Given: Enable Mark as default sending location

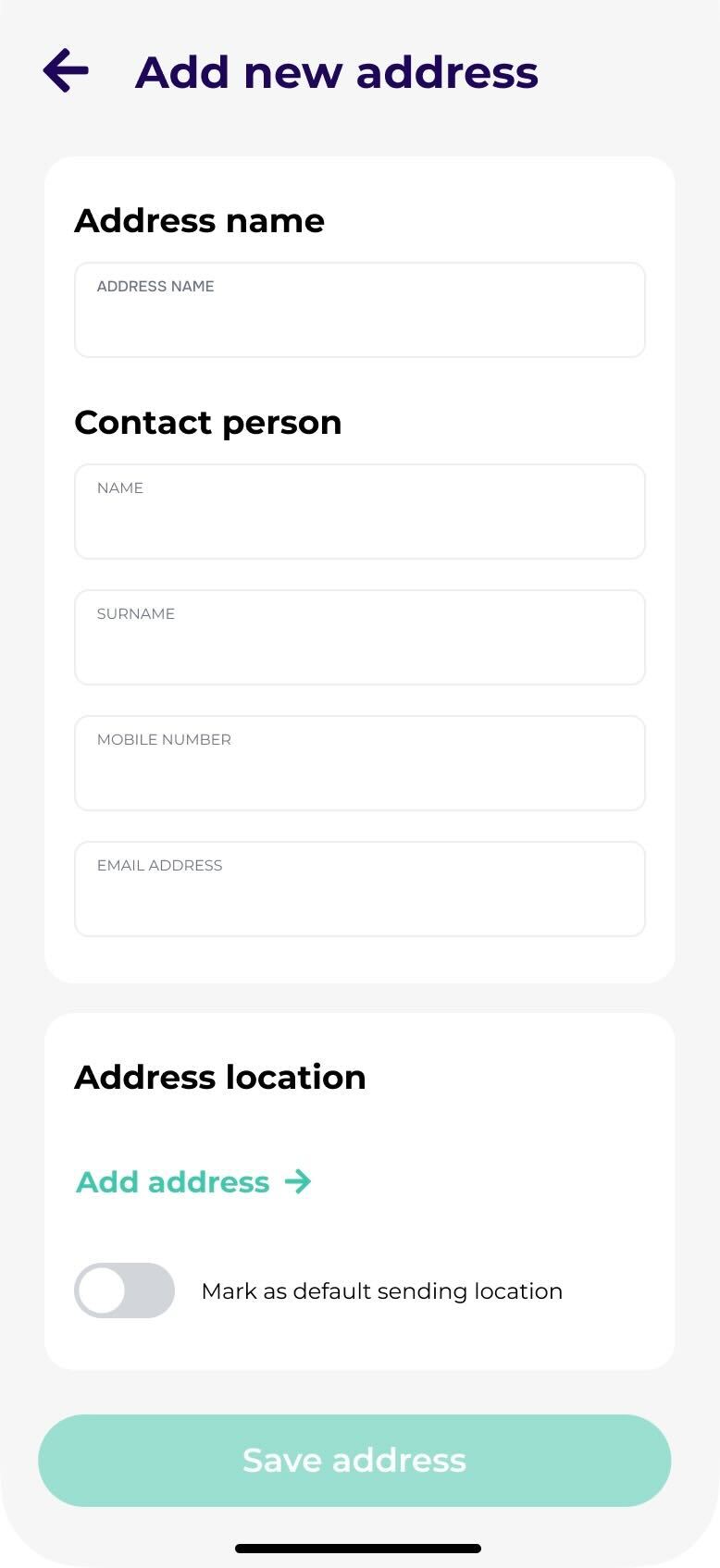Looking at the screenshot, I should [x=125, y=1290].
